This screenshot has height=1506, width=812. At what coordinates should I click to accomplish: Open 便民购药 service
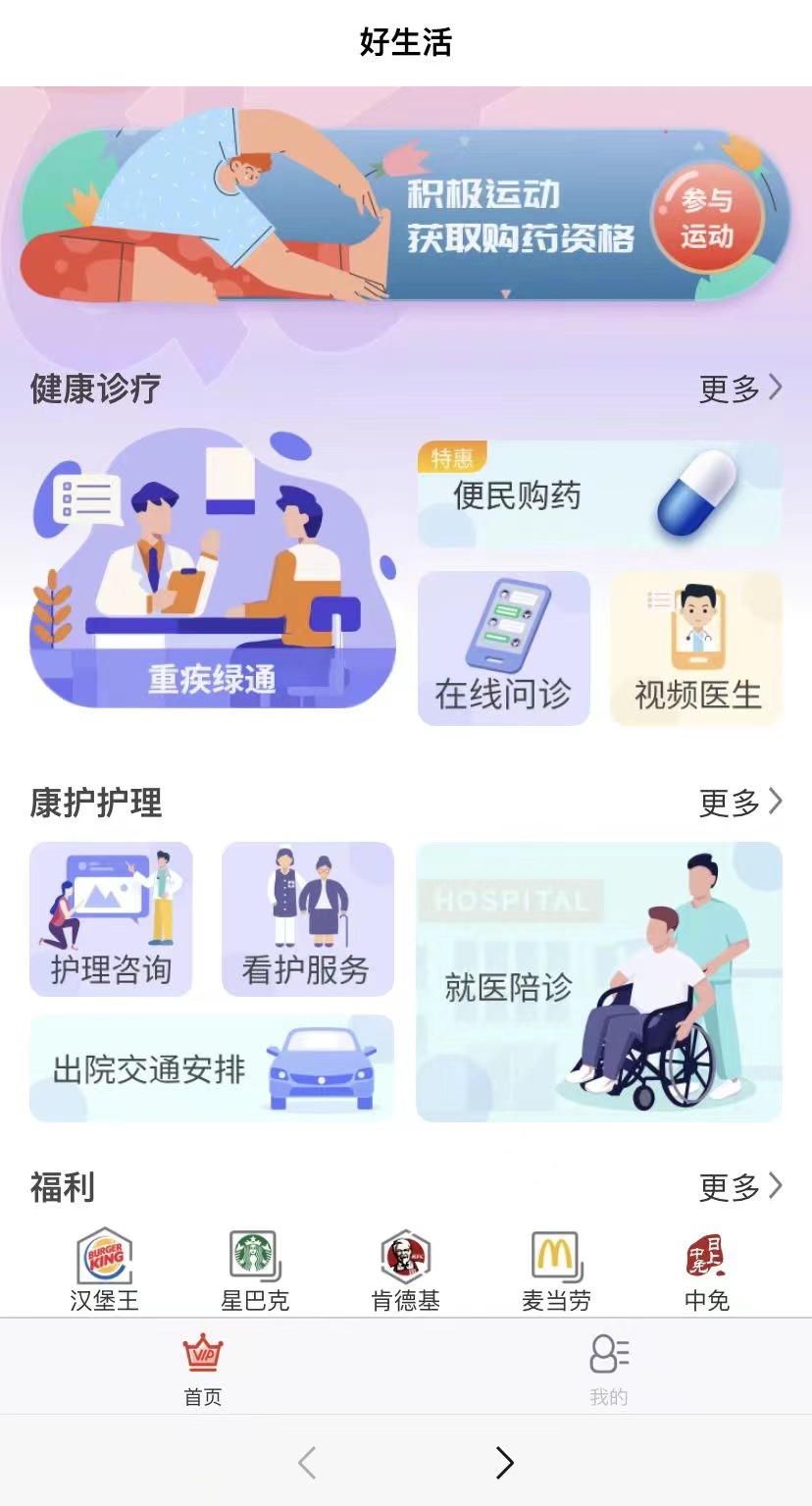[599, 494]
